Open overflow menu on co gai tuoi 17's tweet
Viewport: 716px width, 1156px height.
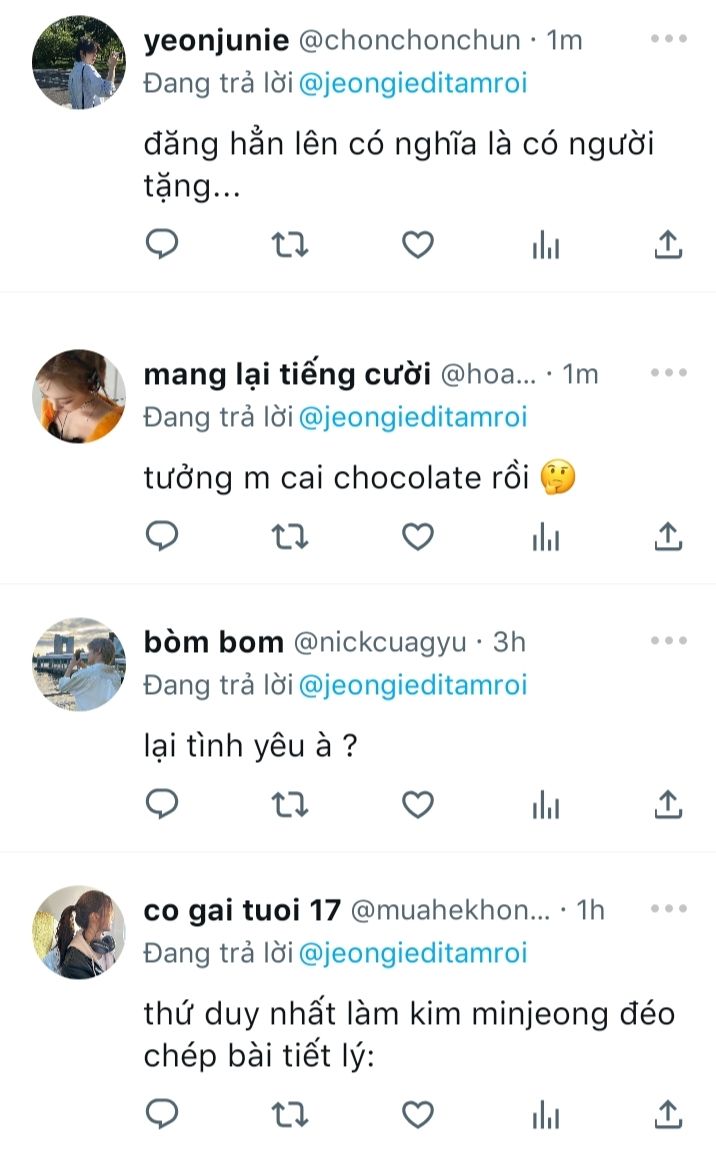(x=669, y=908)
